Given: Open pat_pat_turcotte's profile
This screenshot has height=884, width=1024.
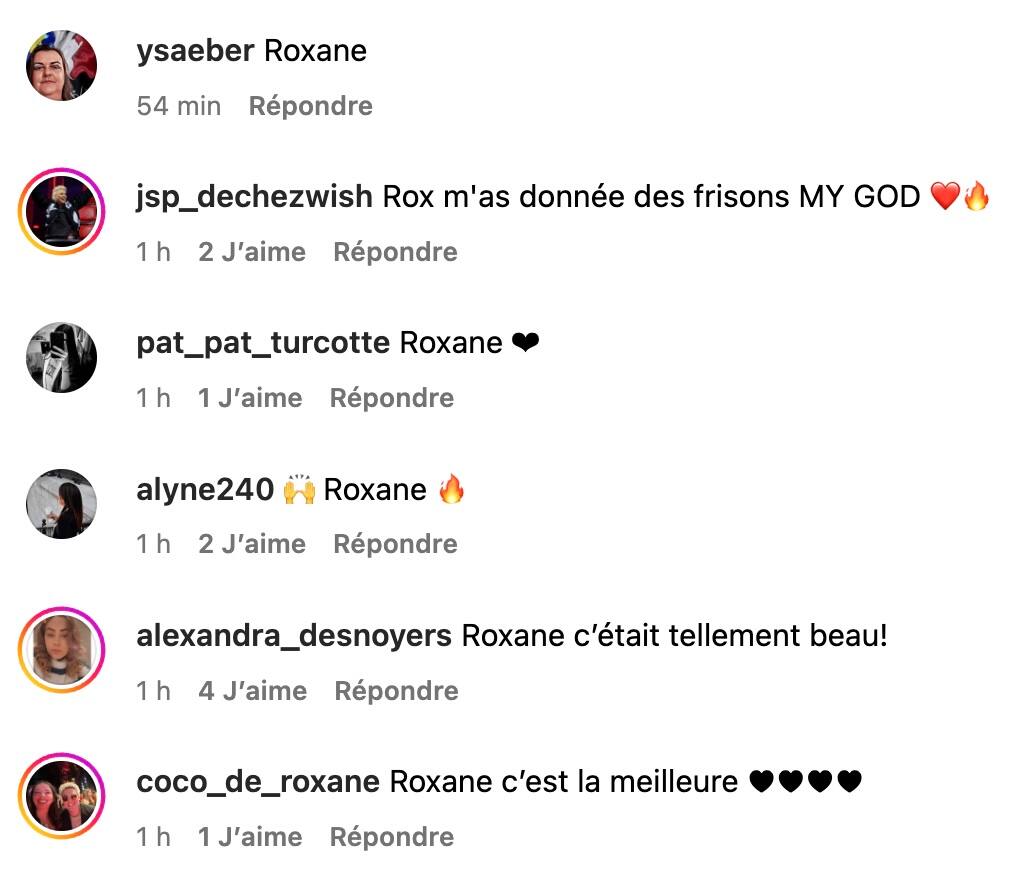Looking at the screenshot, I should [x=262, y=343].
